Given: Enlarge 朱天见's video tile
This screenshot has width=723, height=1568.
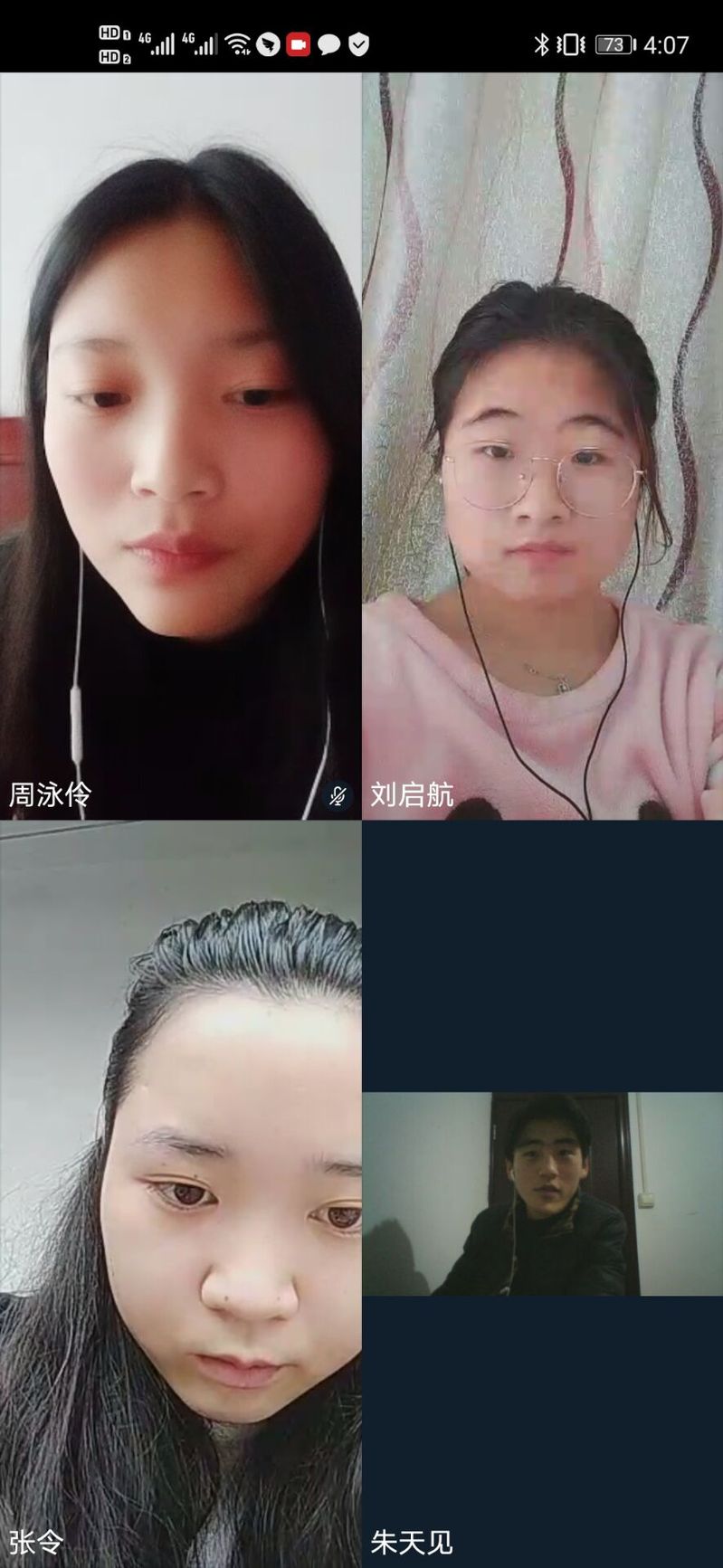Looking at the screenshot, I should [x=542, y=1193].
